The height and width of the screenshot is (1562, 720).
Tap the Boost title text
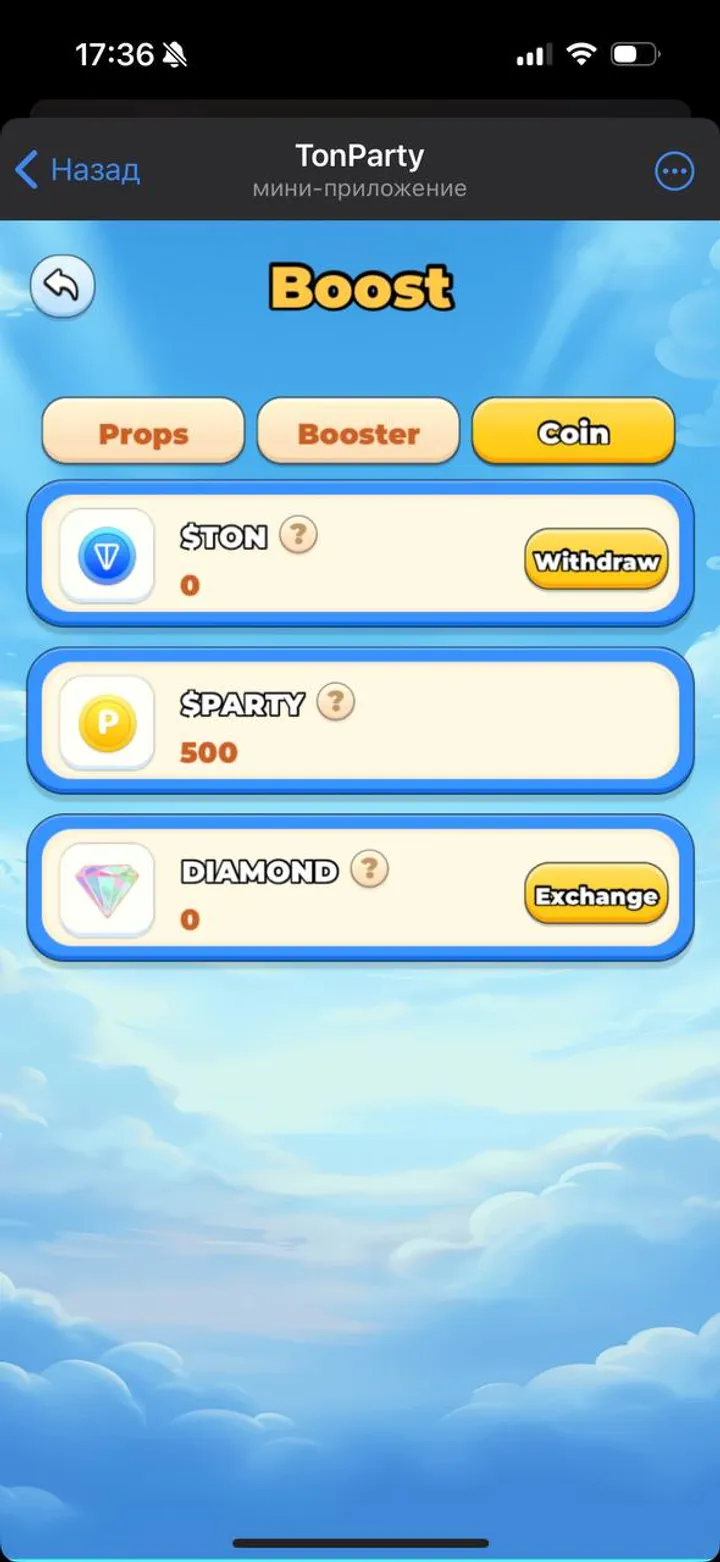pyautogui.click(x=360, y=287)
